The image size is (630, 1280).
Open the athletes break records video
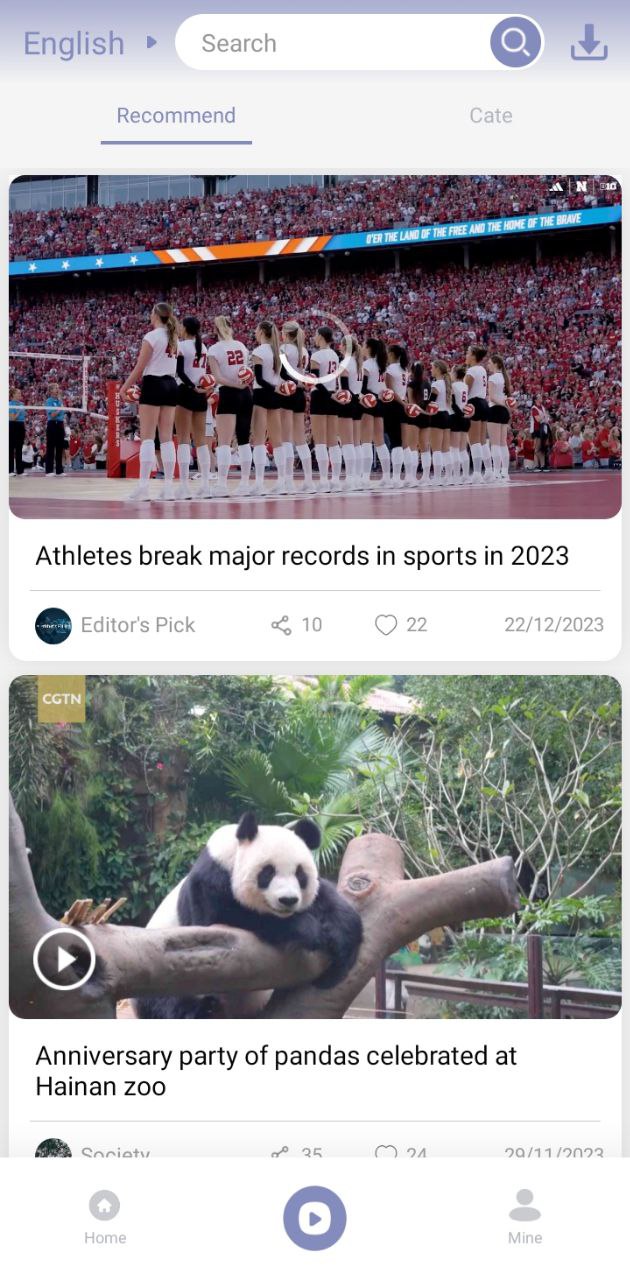[315, 347]
